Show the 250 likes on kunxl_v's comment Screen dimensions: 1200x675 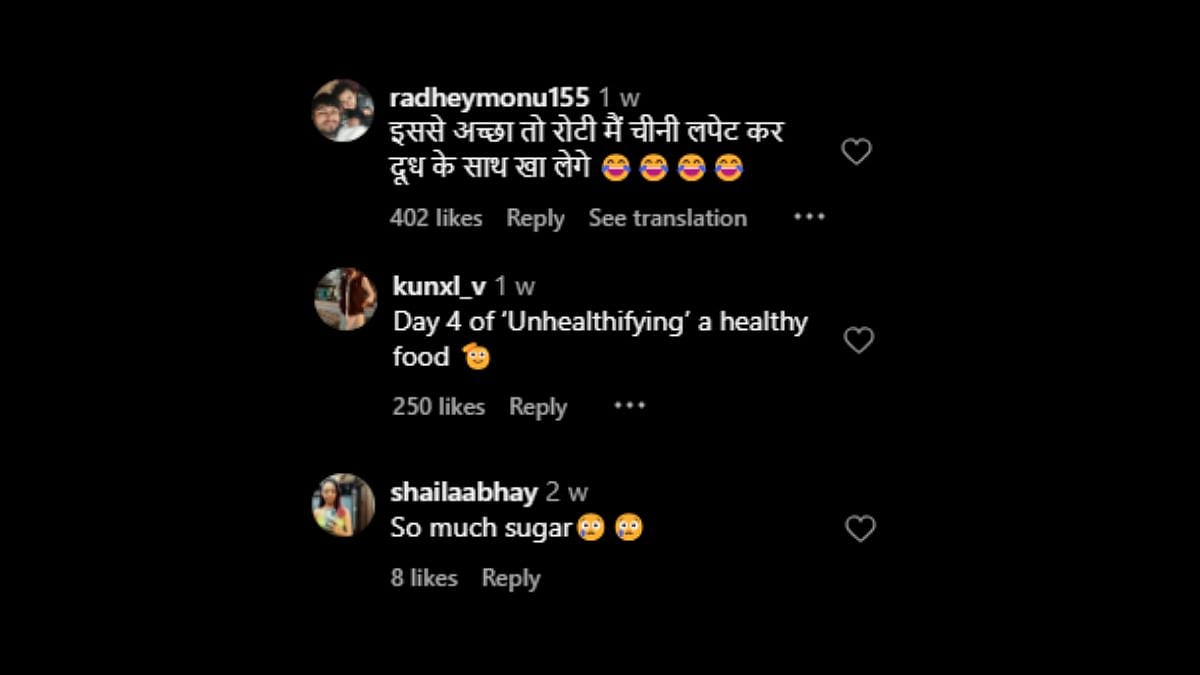coord(438,407)
